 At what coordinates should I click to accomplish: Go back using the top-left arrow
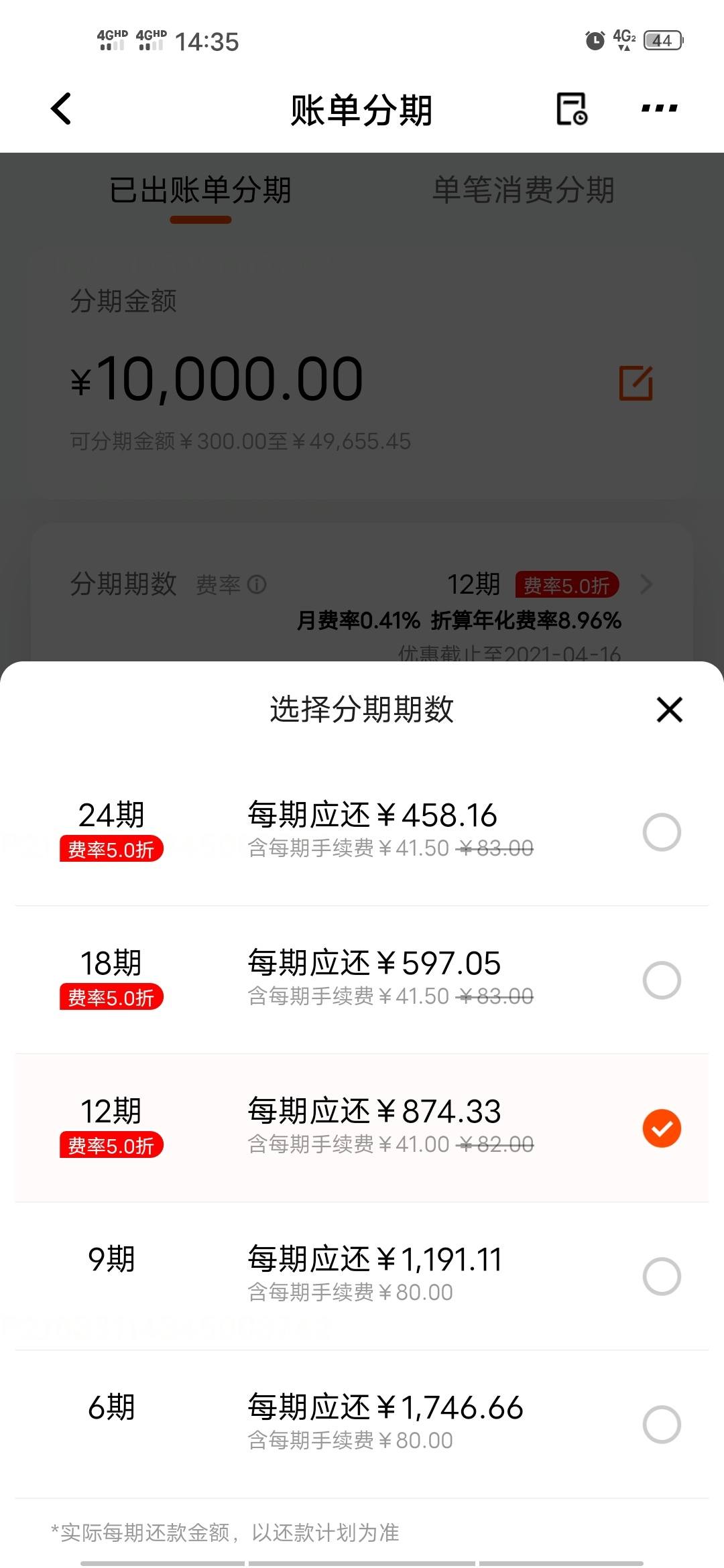[61, 109]
